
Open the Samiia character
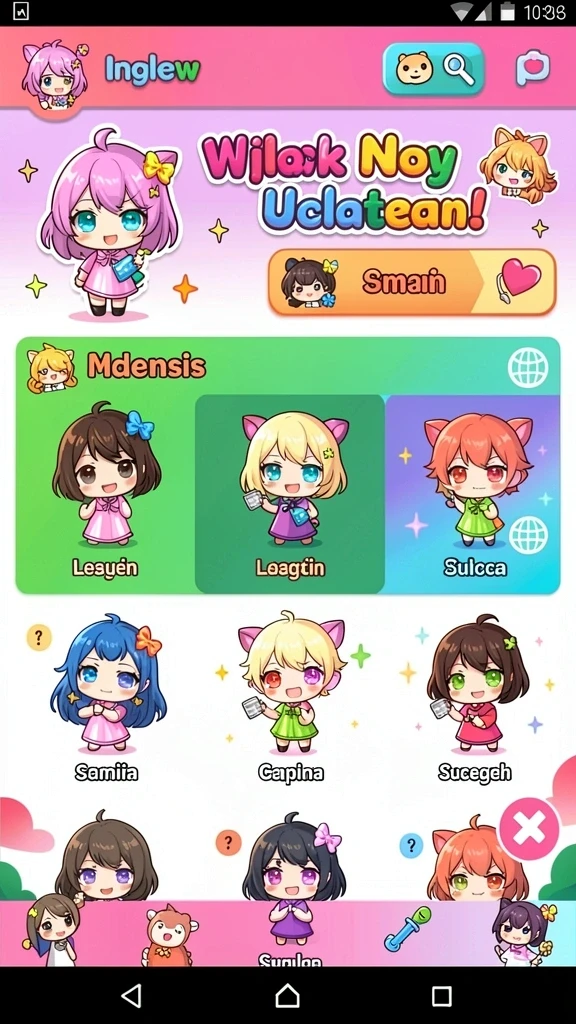(106, 699)
